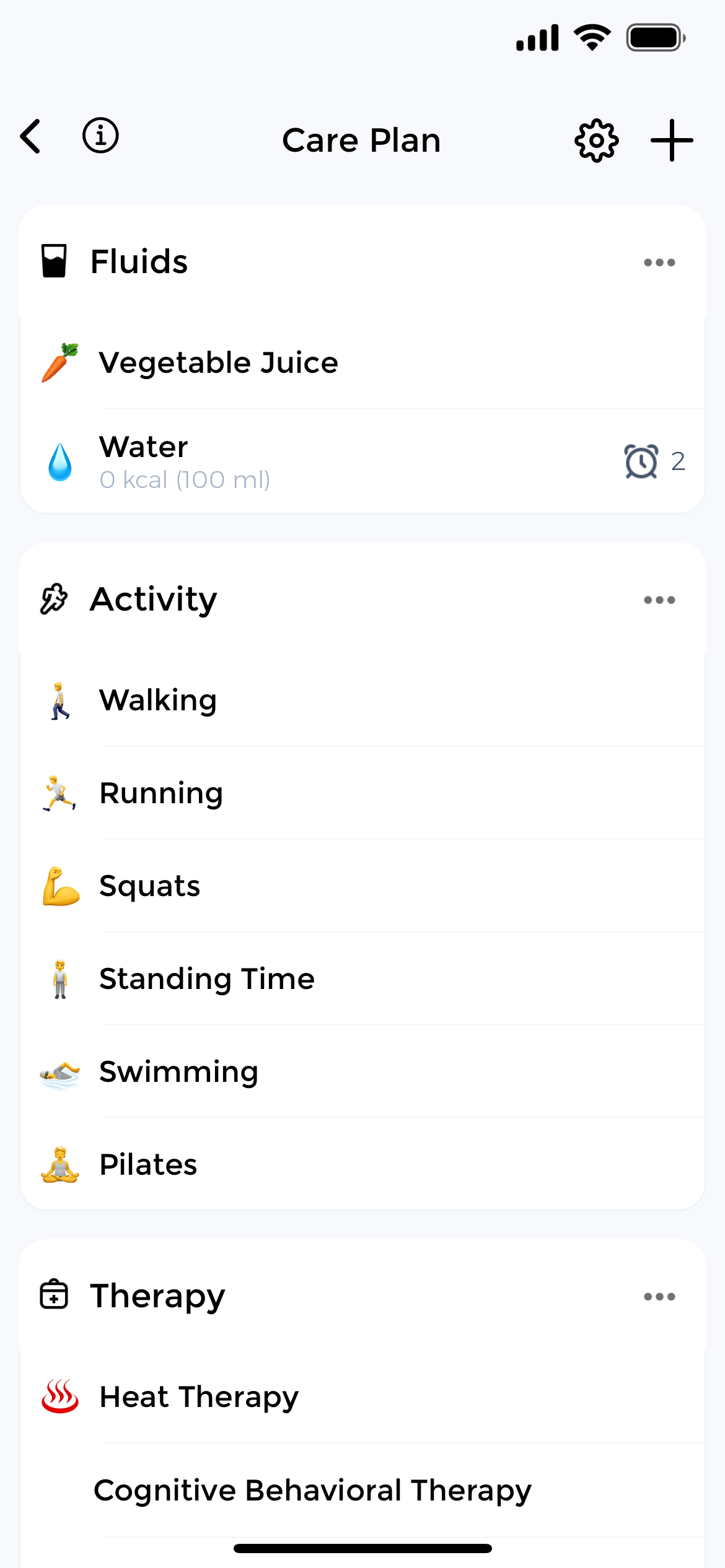
Task: Click the flexed bicep icon beside Squats
Action: [x=60, y=886]
